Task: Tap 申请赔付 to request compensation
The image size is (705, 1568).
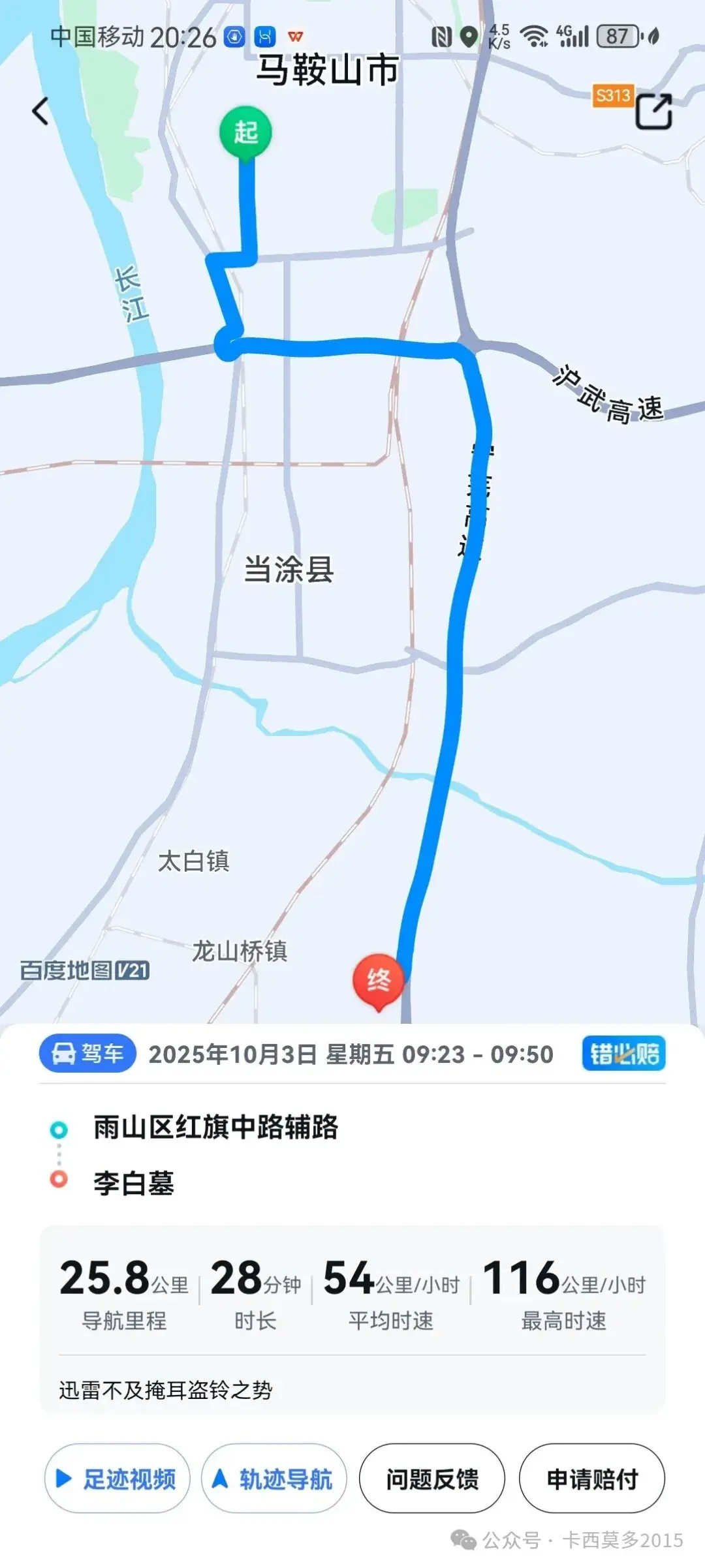Action: pos(591,1479)
